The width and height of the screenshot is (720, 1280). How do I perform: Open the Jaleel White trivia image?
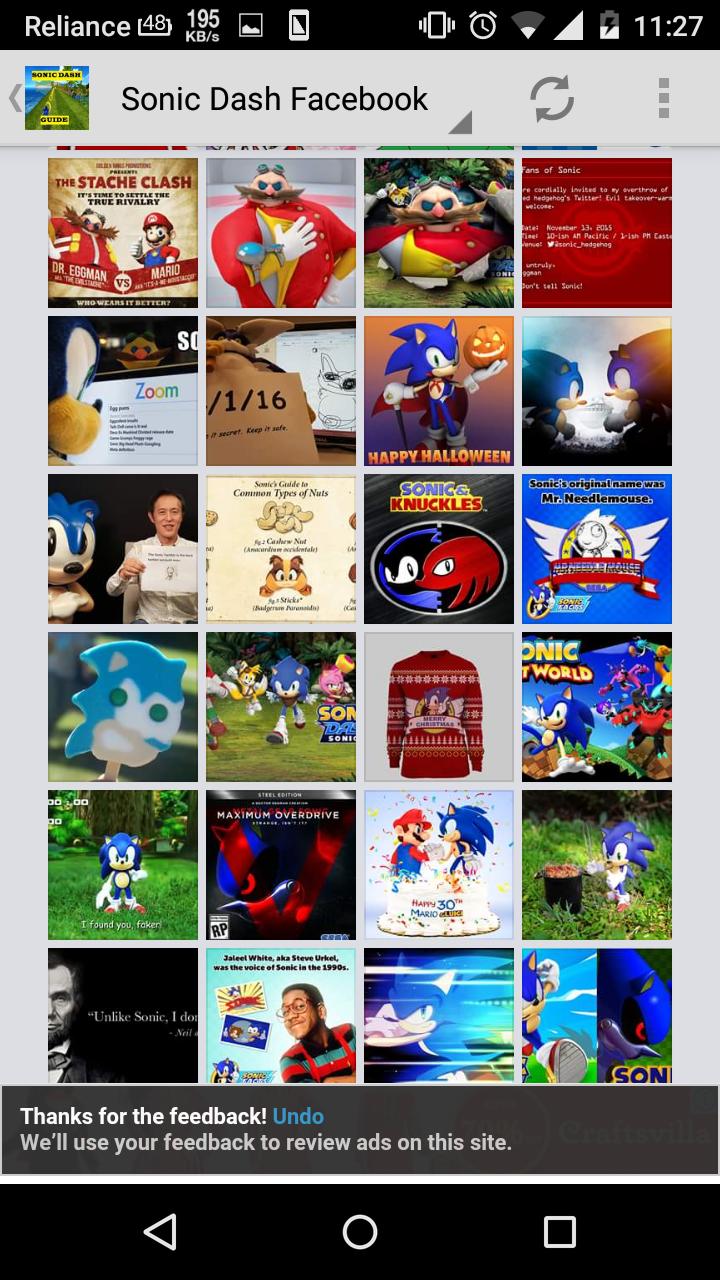(281, 1015)
